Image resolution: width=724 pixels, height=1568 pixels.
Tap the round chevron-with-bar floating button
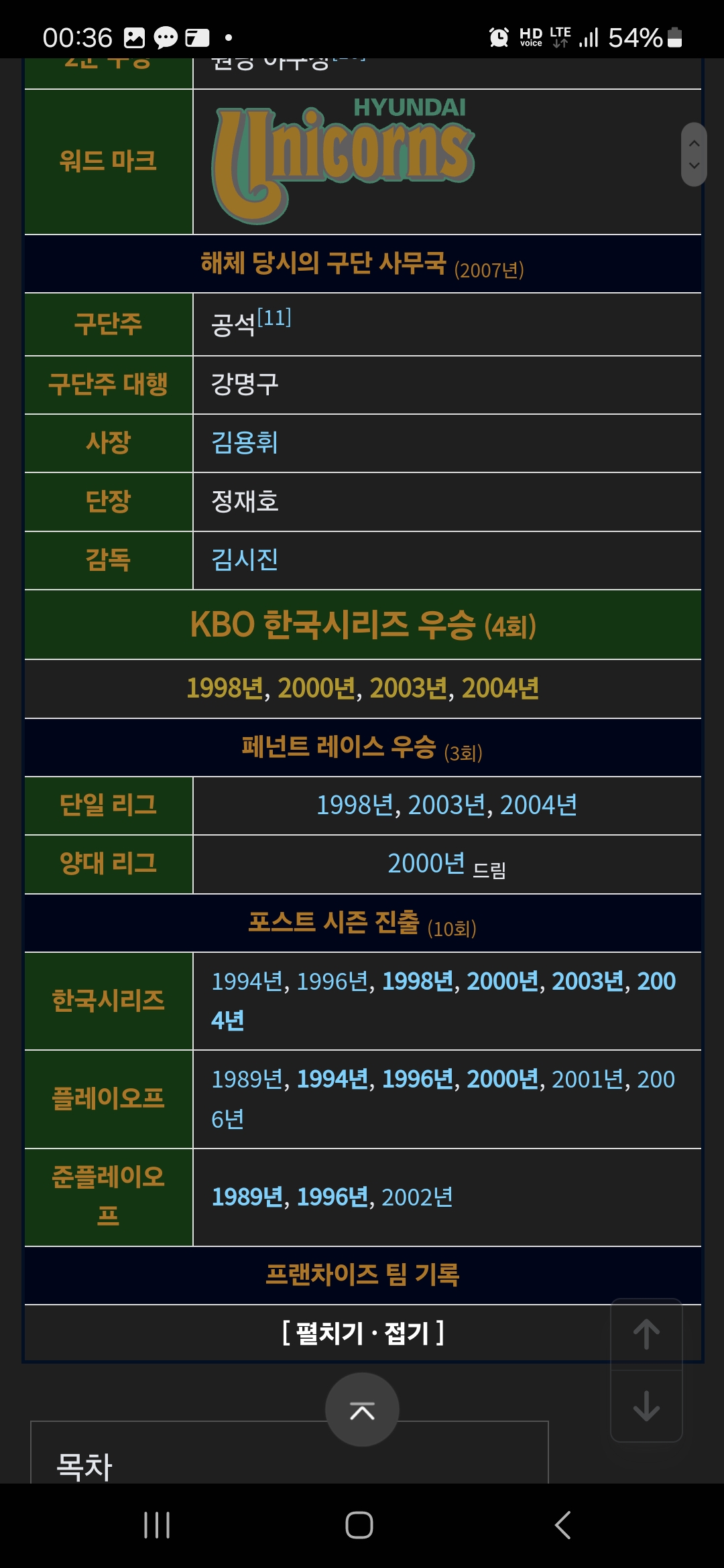pyautogui.click(x=362, y=1410)
